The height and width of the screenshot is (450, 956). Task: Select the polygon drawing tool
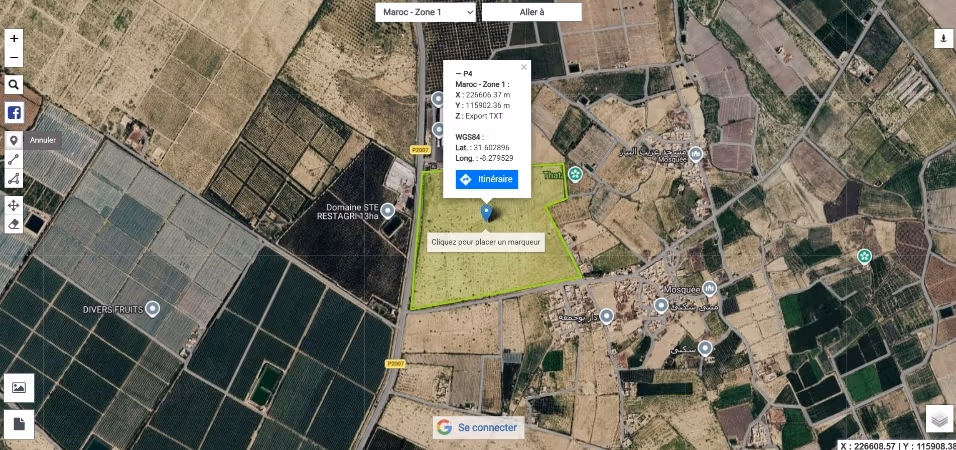tap(14, 179)
